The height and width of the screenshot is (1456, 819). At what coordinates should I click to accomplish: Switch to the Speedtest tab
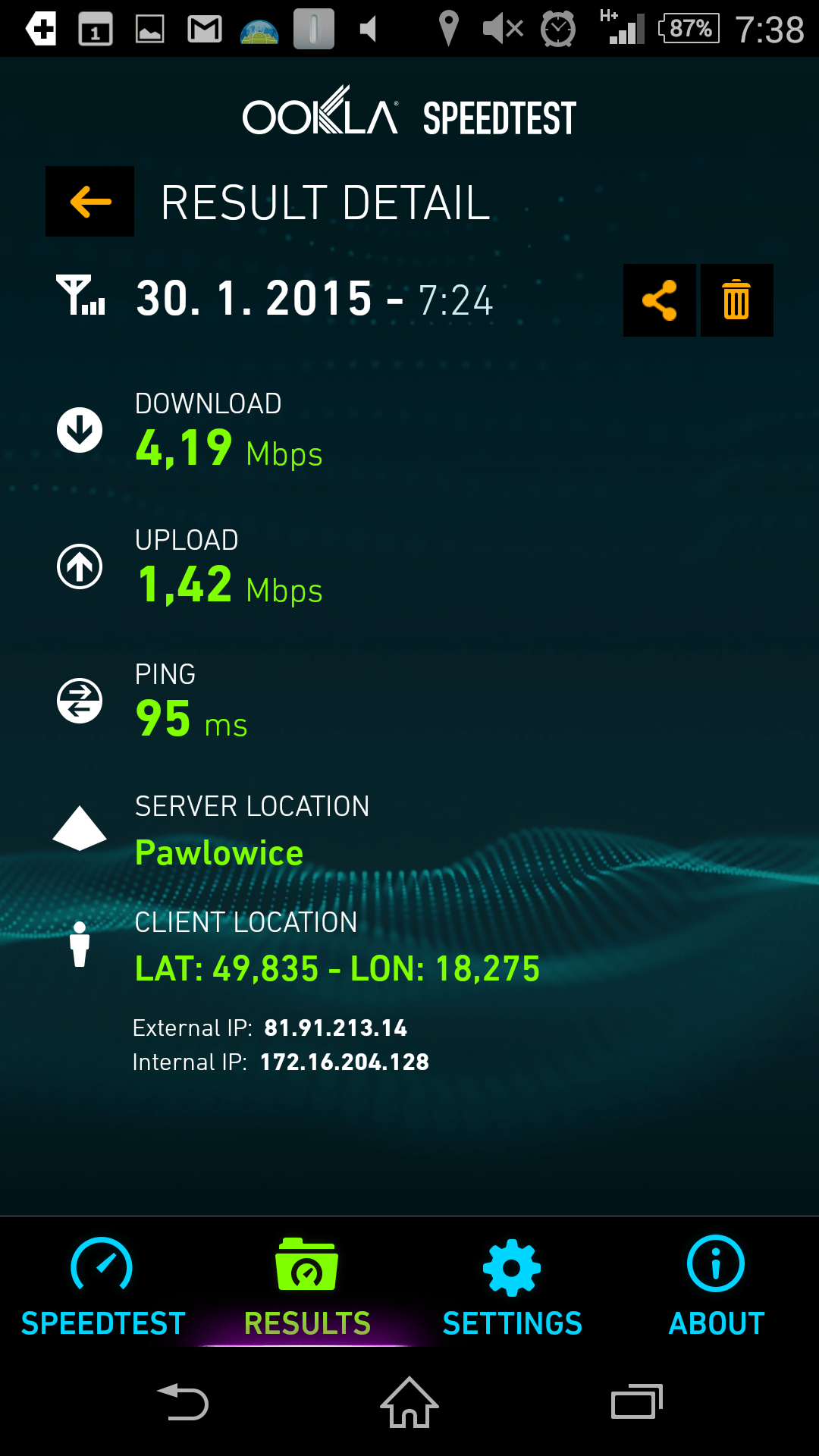pyautogui.click(x=102, y=1286)
